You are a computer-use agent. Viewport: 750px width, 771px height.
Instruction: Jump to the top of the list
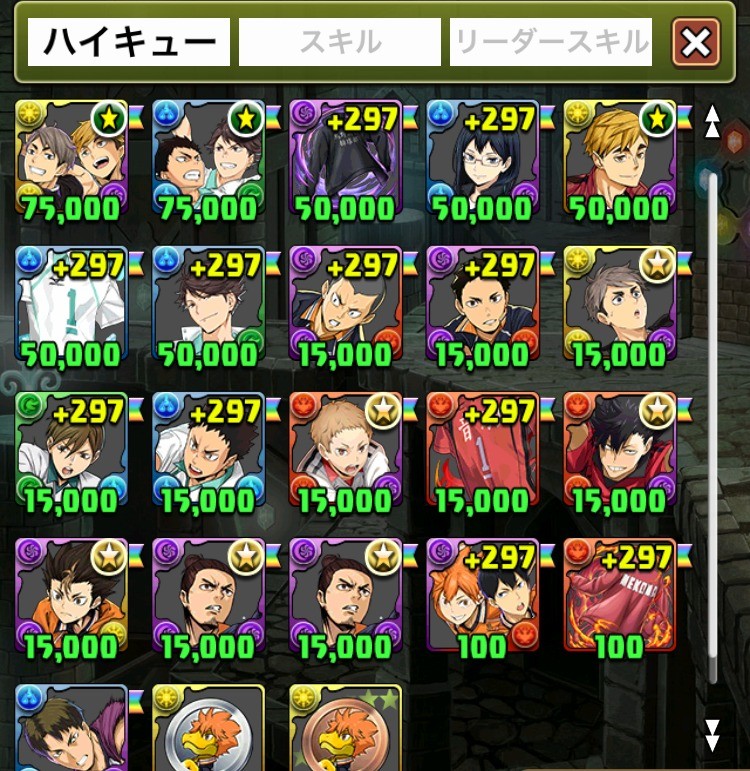coord(712,121)
